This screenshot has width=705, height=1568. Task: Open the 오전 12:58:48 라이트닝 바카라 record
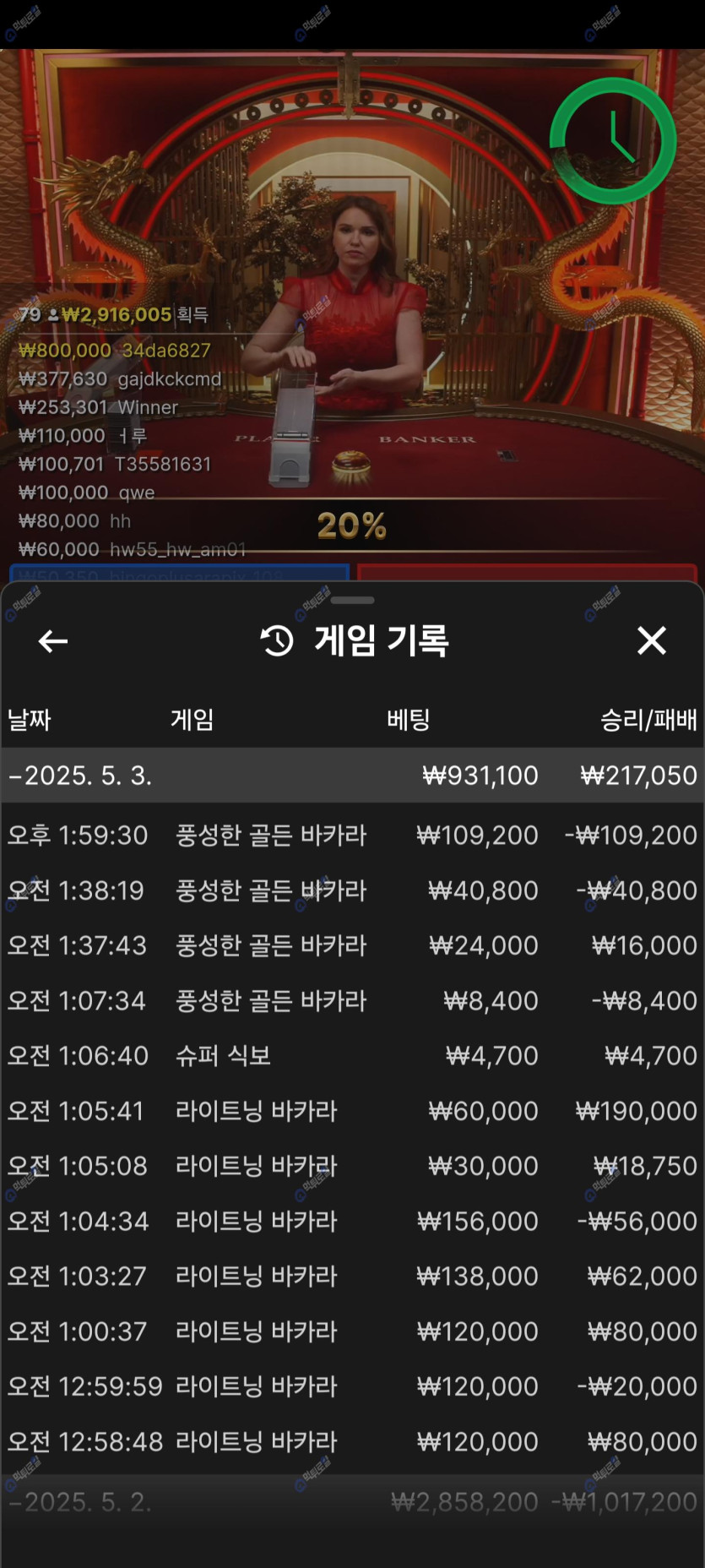point(352,1441)
